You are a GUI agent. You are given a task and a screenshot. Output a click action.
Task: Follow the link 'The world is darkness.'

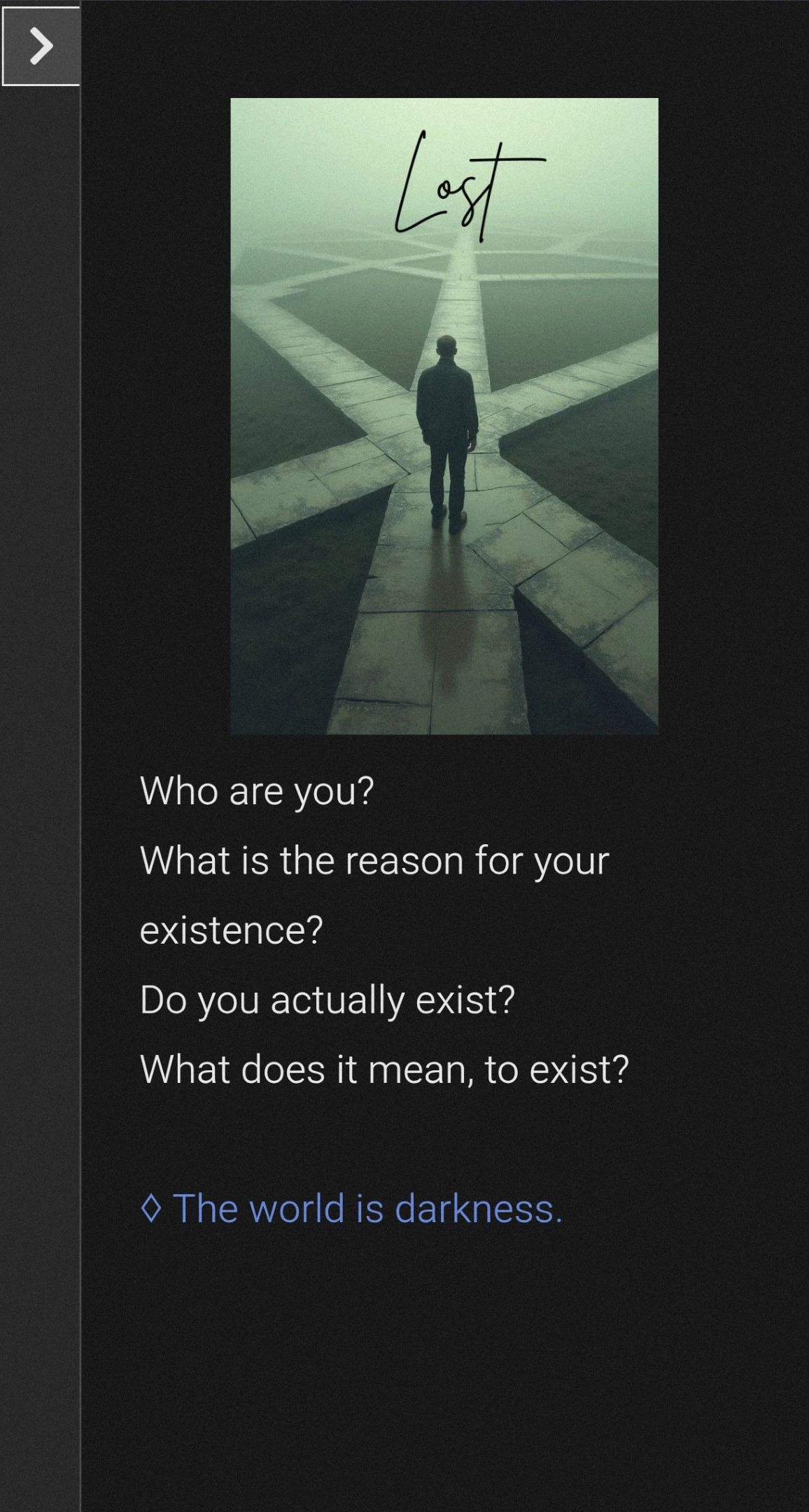click(x=351, y=1208)
